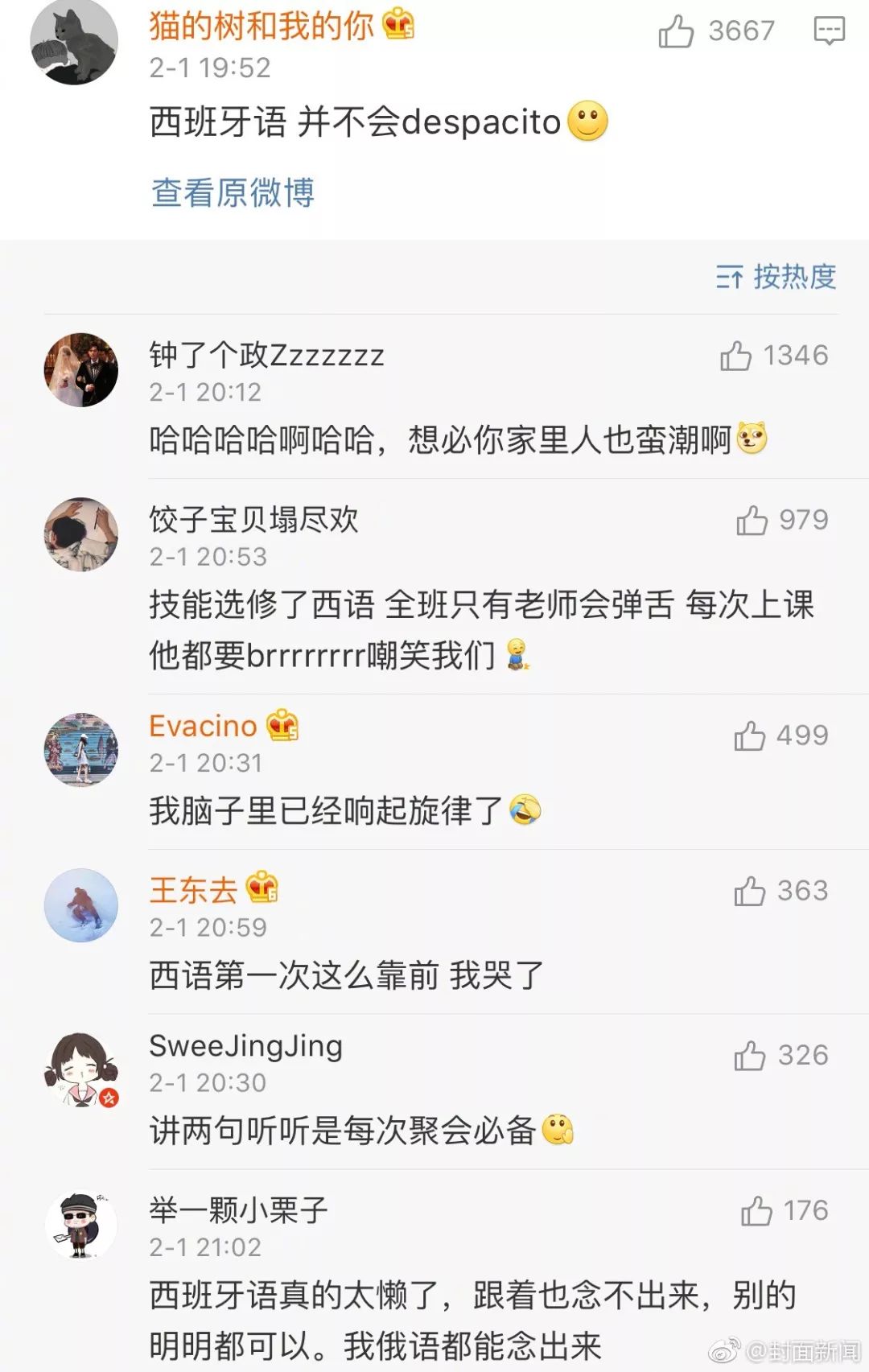The width and height of the screenshot is (869, 1372).
Task: Like the comment by 猫的树和我的你
Action: pos(676,31)
